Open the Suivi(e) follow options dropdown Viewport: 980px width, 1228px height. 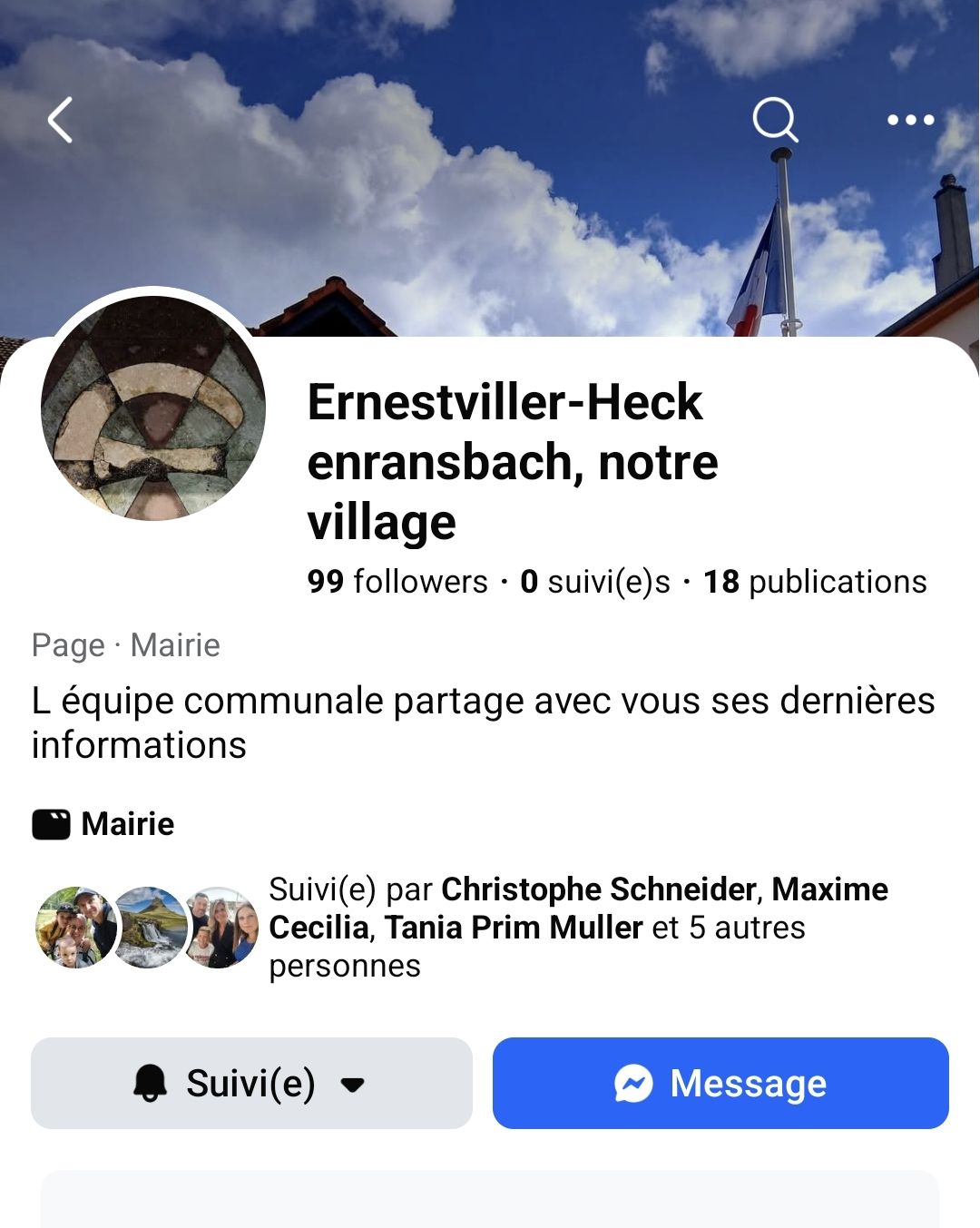[x=251, y=1083]
